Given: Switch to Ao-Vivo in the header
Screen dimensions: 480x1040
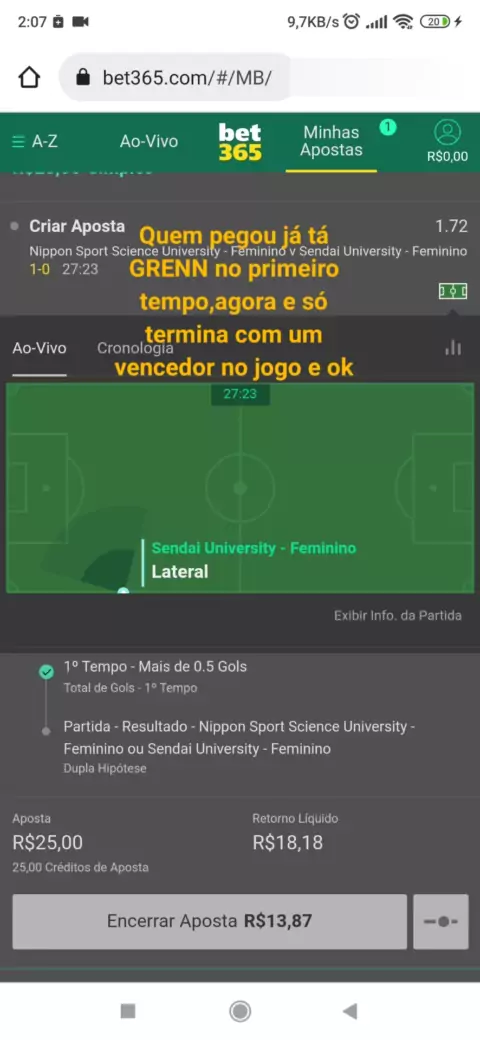Looking at the screenshot, I should coord(149,141).
